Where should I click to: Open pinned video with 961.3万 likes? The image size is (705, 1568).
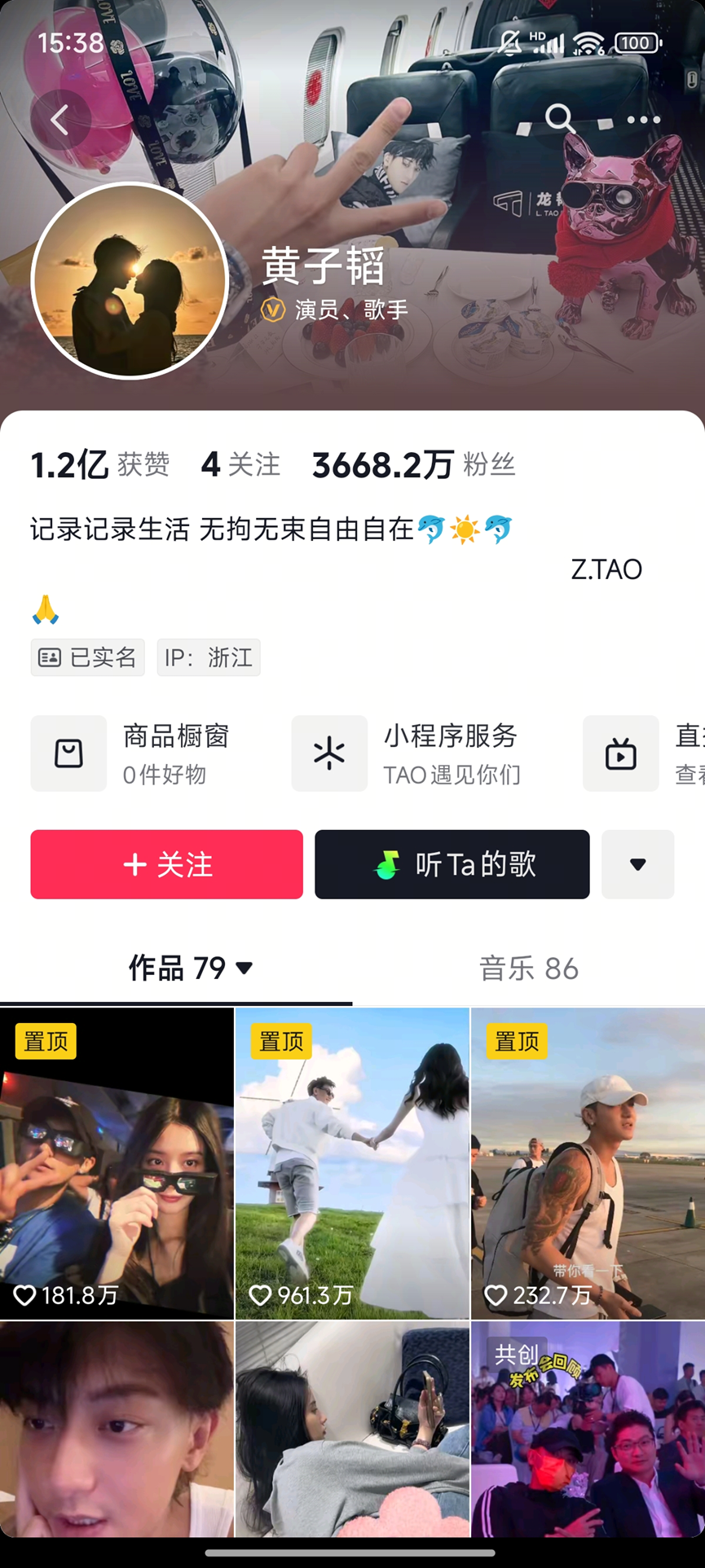352,1165
